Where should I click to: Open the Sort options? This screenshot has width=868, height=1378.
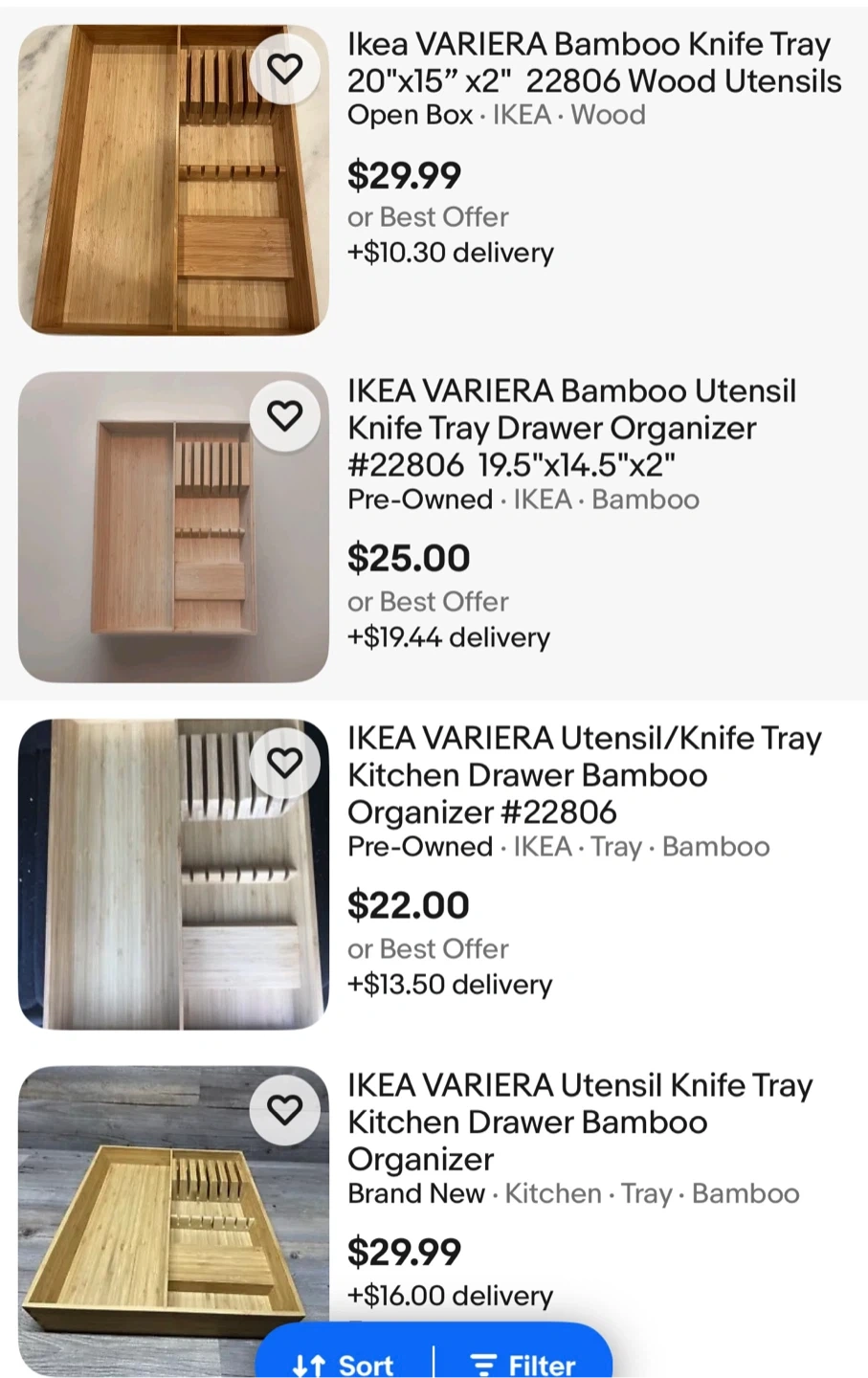(x=344, y=1365)
